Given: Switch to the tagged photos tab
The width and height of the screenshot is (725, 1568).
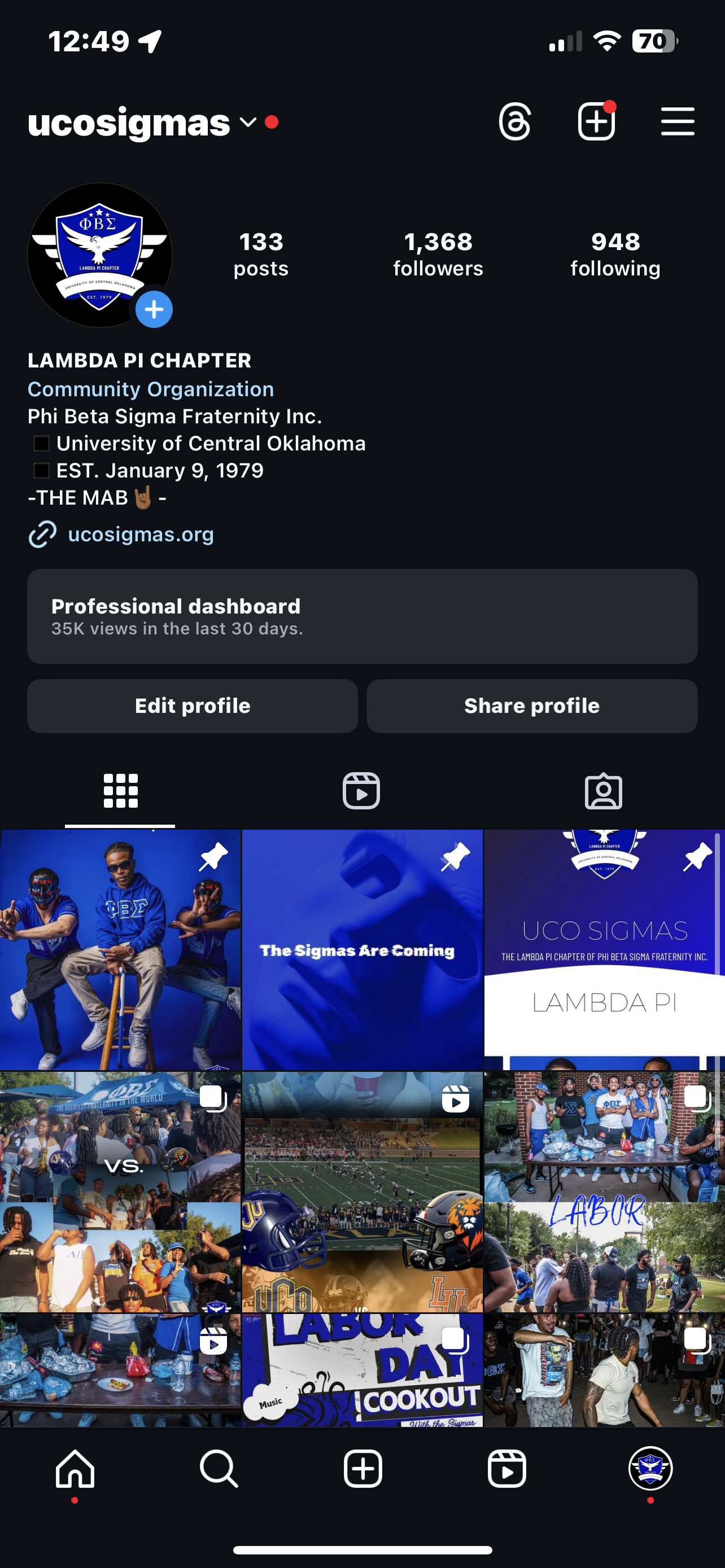Looking at the screenshot, I should pyautogui.click(x=602, y=791).
